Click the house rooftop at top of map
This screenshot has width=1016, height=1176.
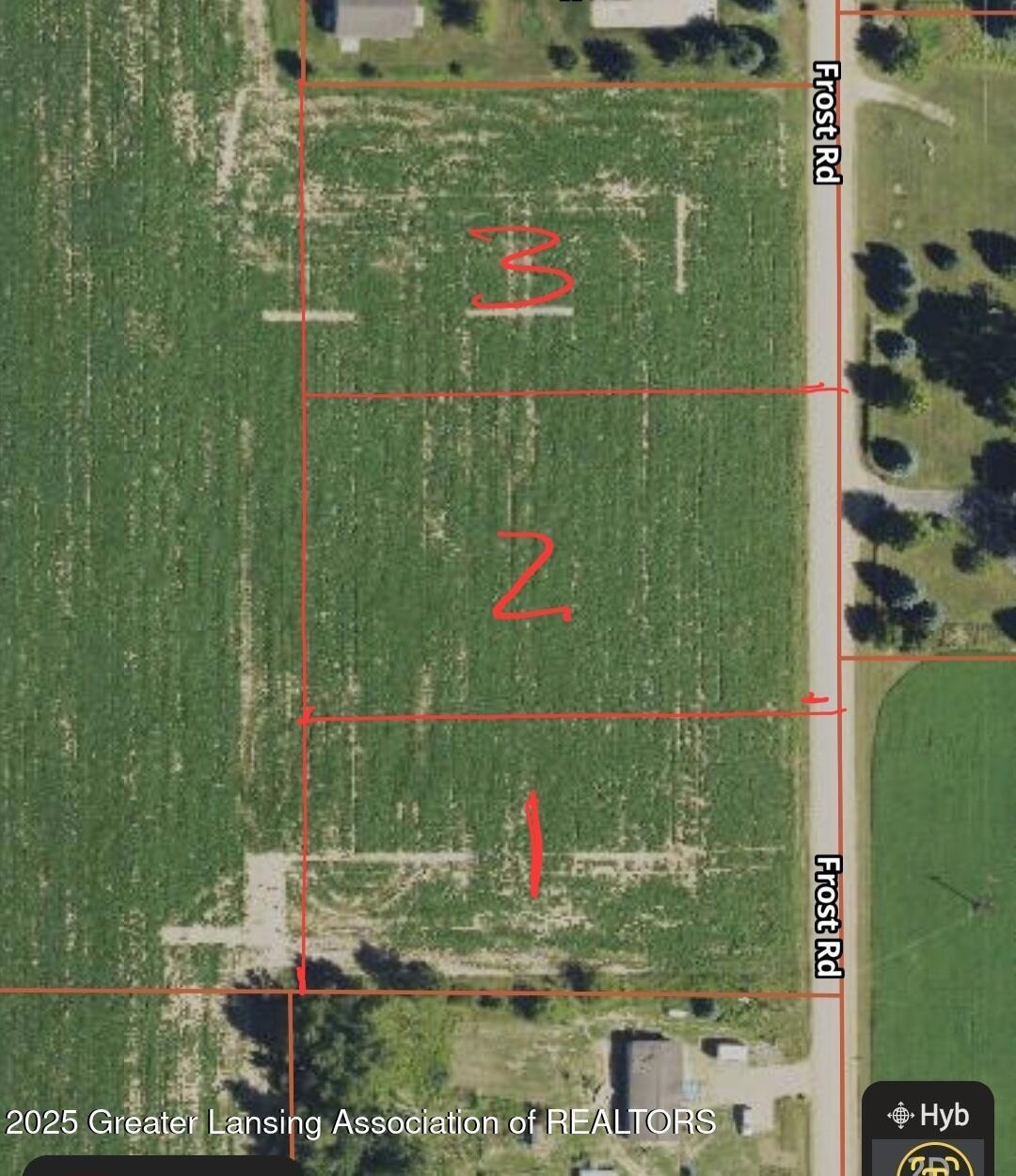pyautogui.click(x=376, y=19)
